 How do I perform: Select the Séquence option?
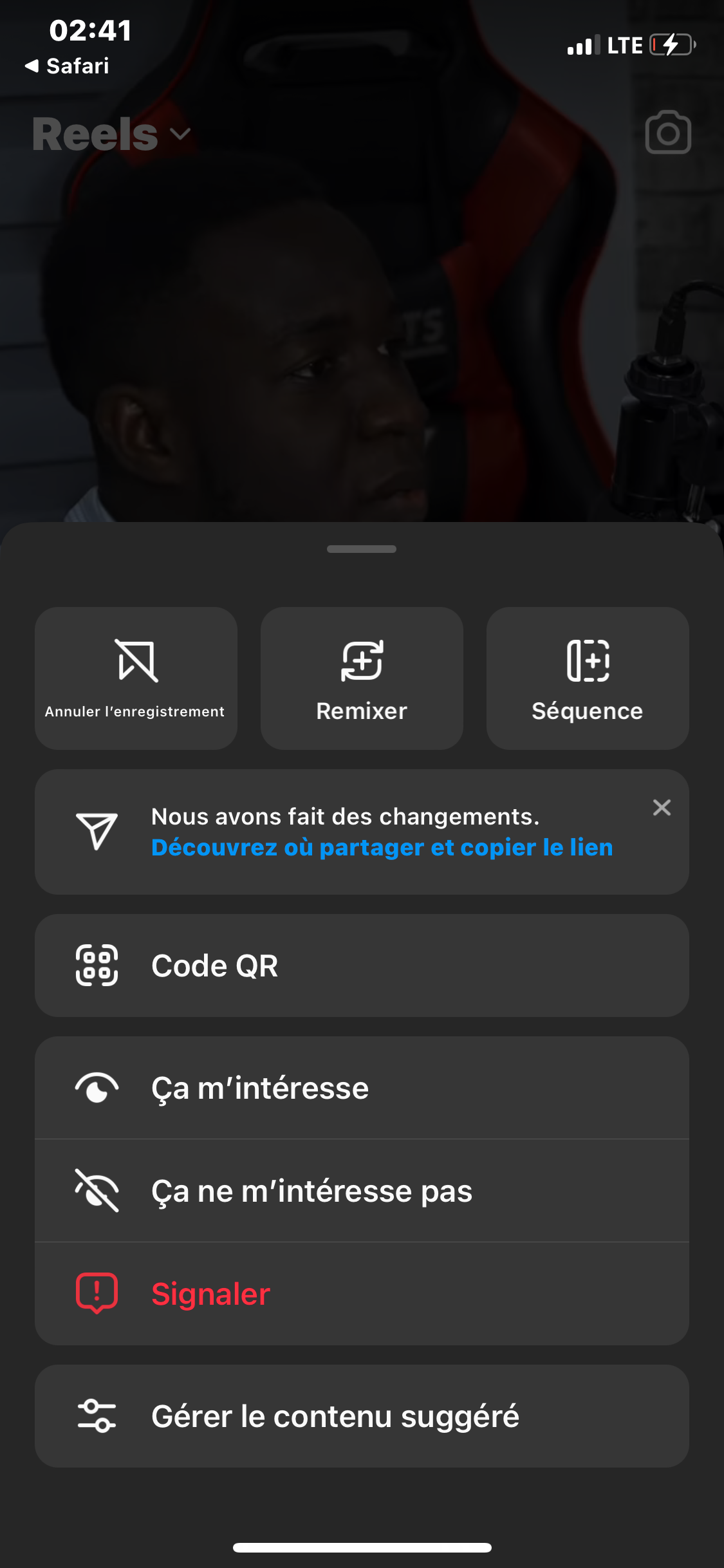pos(588,678)
